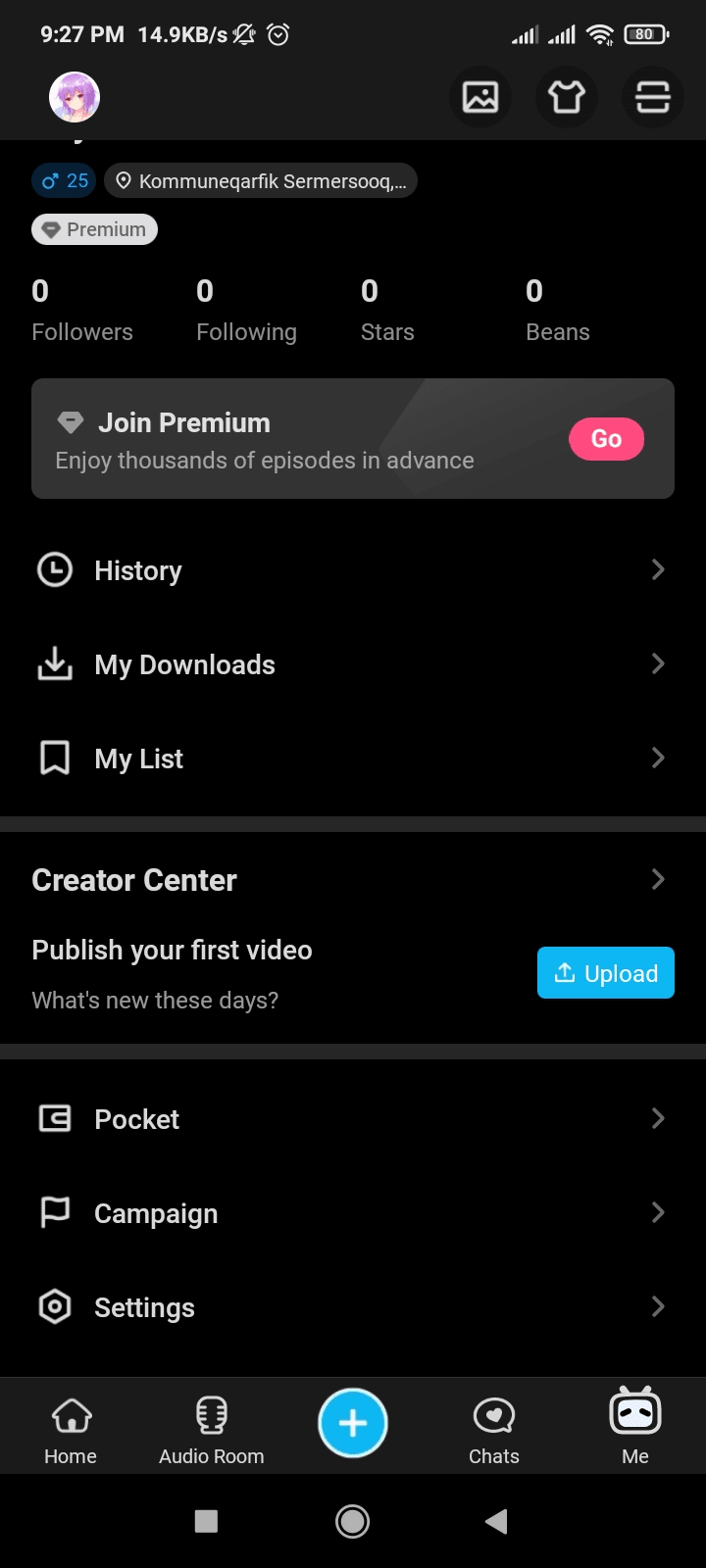Expand the Creator Center section

coord(658,879)
